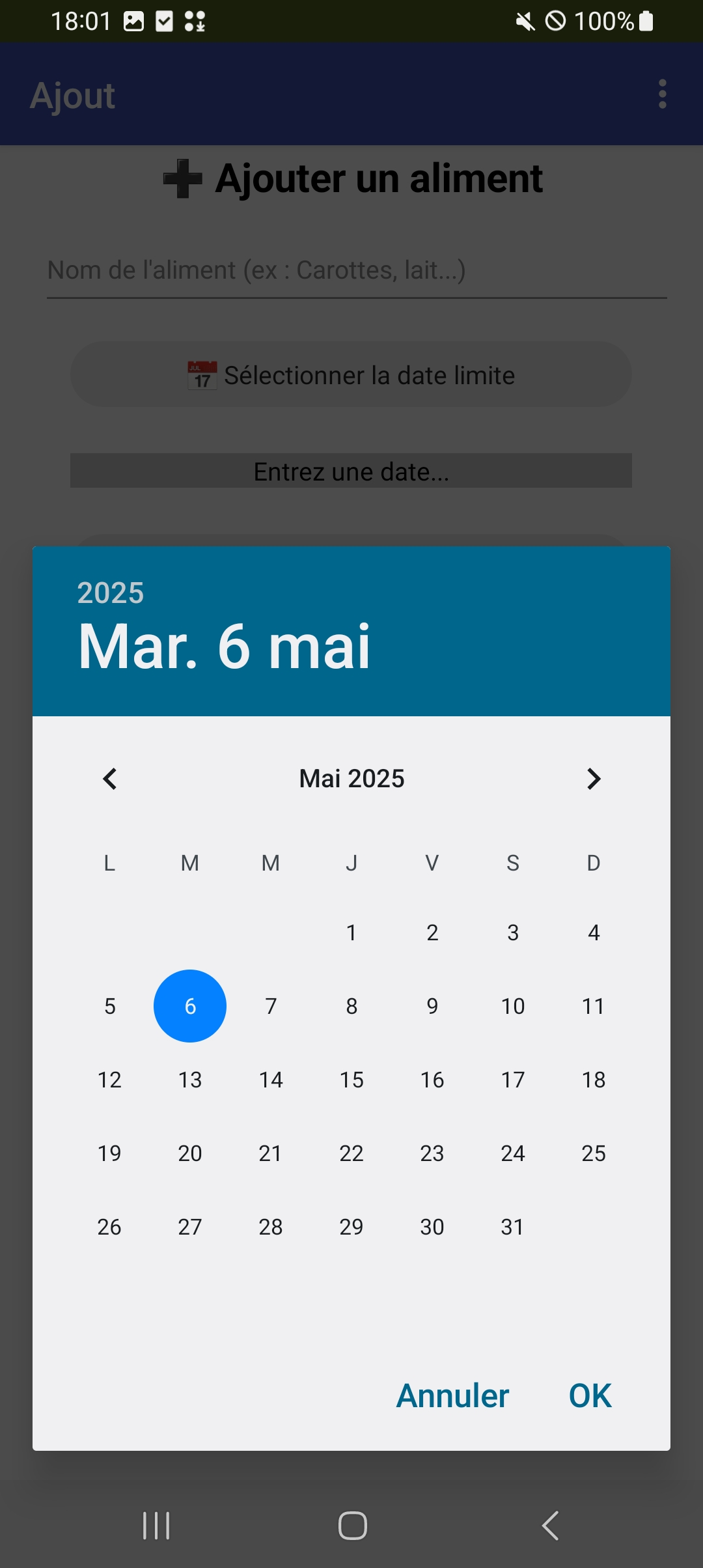Tap Annuler to cancel date selection

[x=453, y=1395]
